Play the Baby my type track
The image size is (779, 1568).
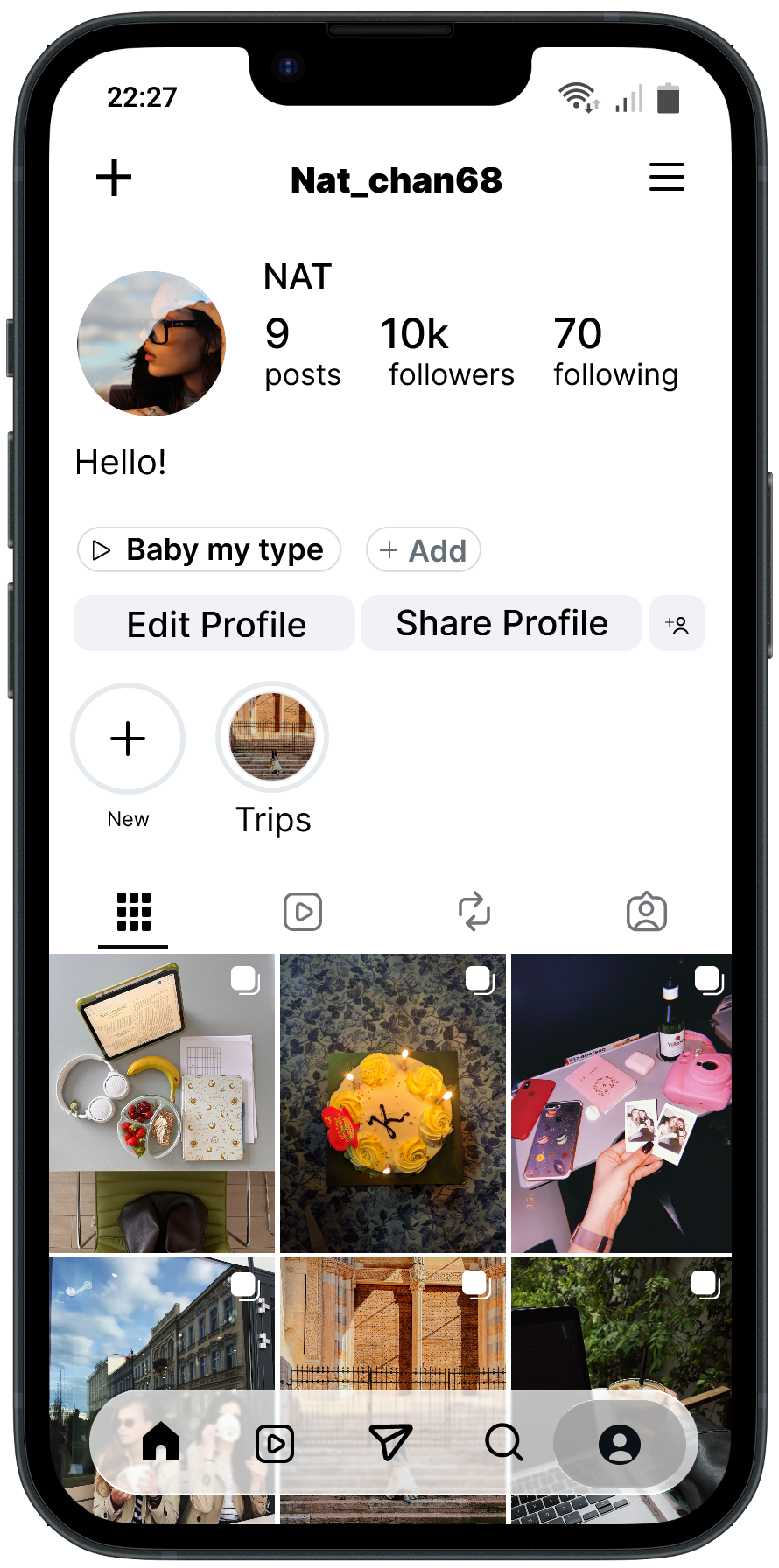(x=209, y=549)
